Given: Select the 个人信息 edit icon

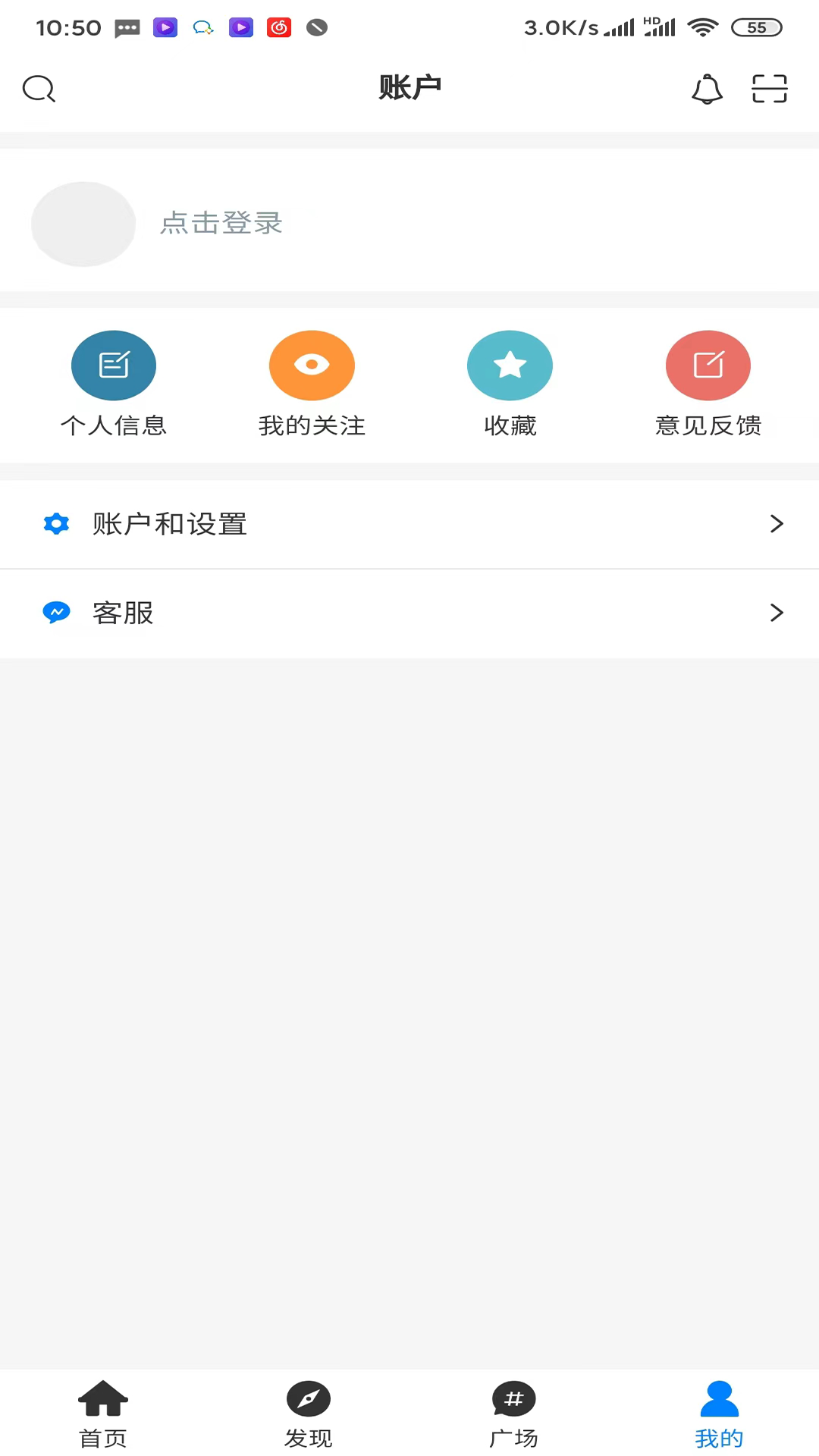Looking at the screenshot, I should coord(113,365).
